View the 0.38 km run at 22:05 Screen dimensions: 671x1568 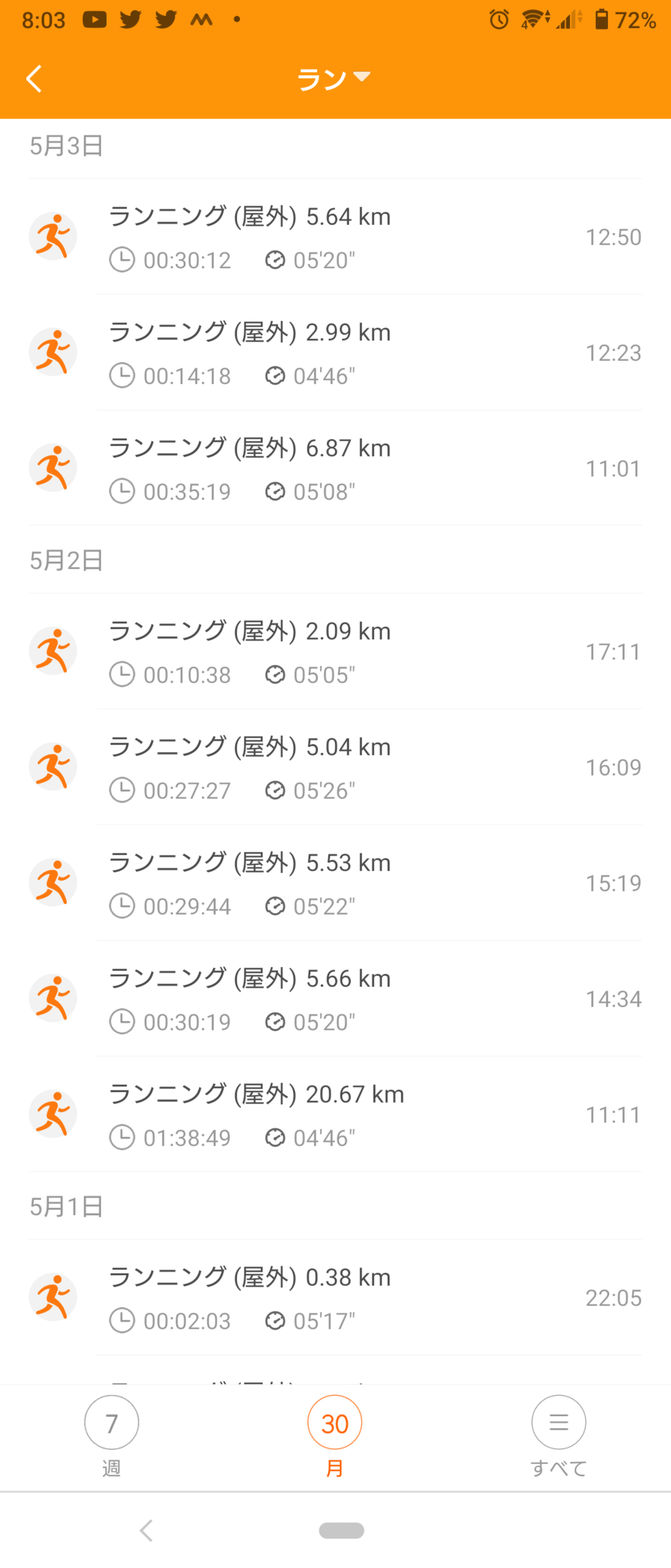pos(334,1297)
